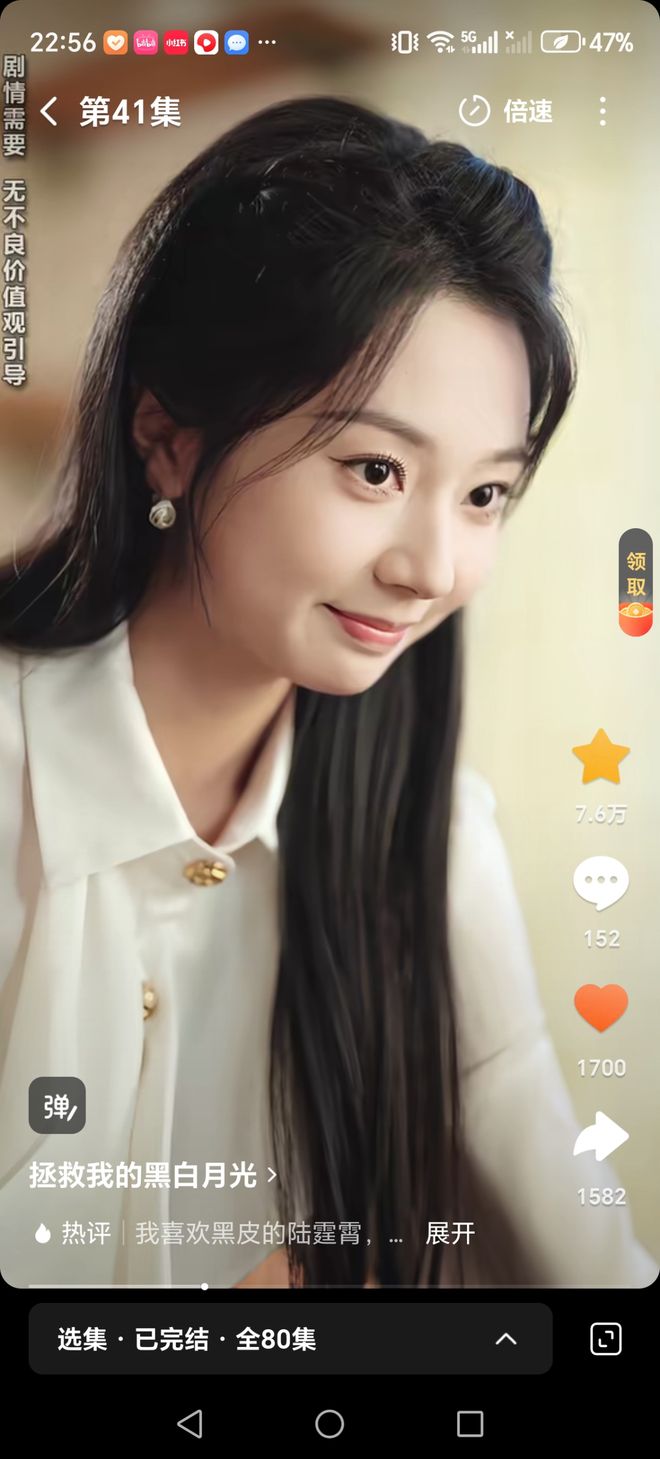Like this episode with the heart
660x1459 pixels.
click(x=600, y=1008)
